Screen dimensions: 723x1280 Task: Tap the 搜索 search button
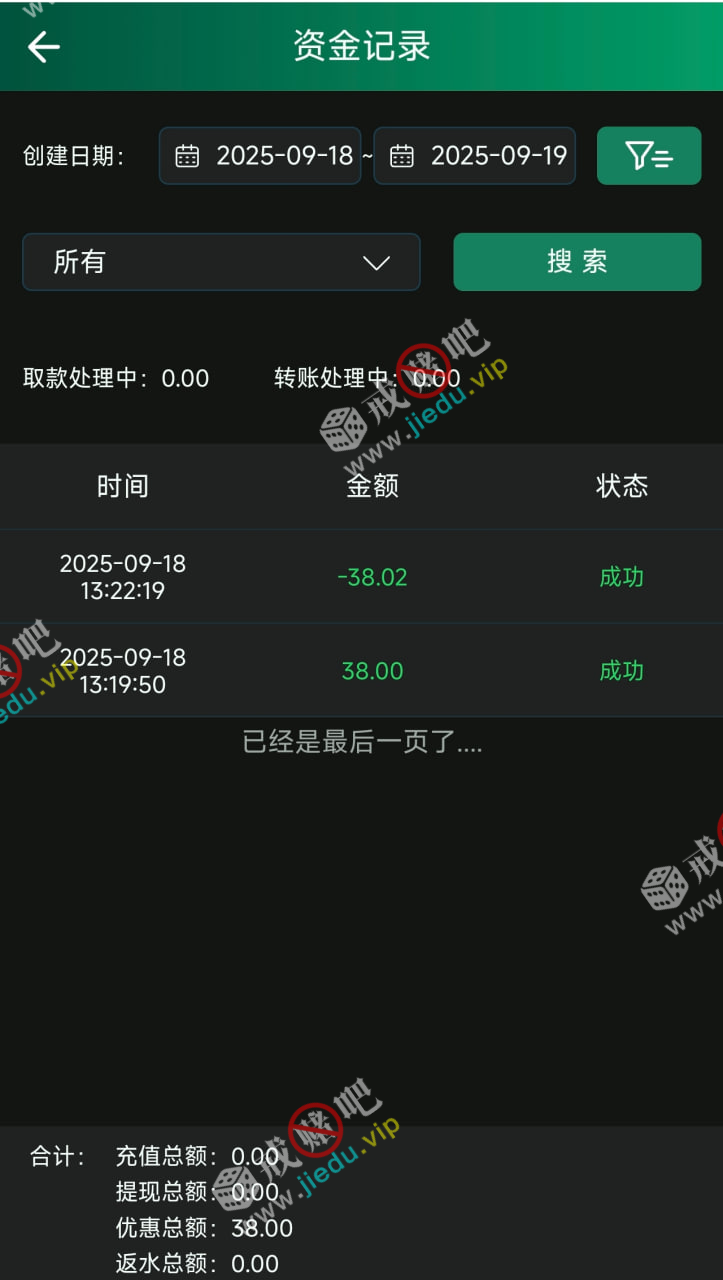click(577, 262)
